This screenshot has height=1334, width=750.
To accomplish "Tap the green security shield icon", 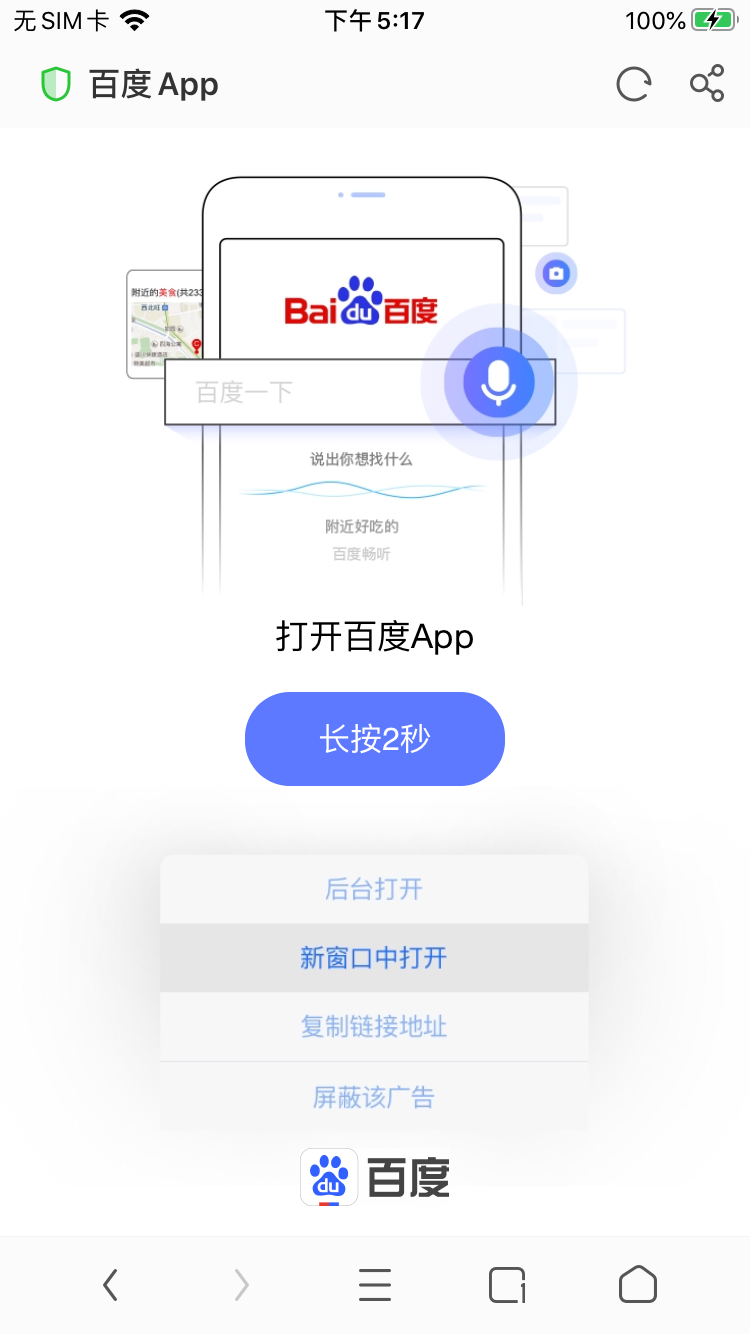I will click(56, 85).
